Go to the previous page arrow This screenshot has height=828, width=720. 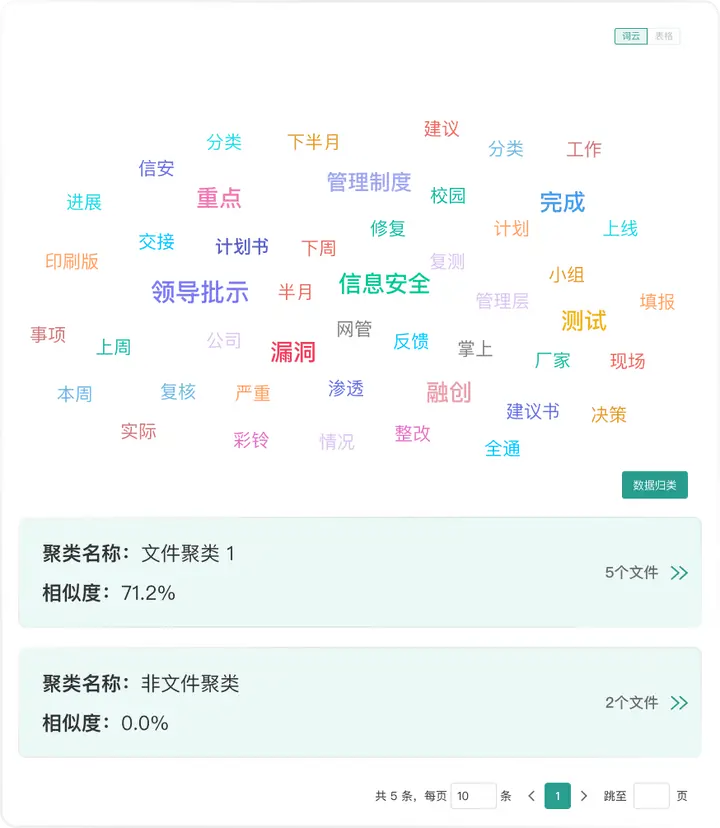531,796
